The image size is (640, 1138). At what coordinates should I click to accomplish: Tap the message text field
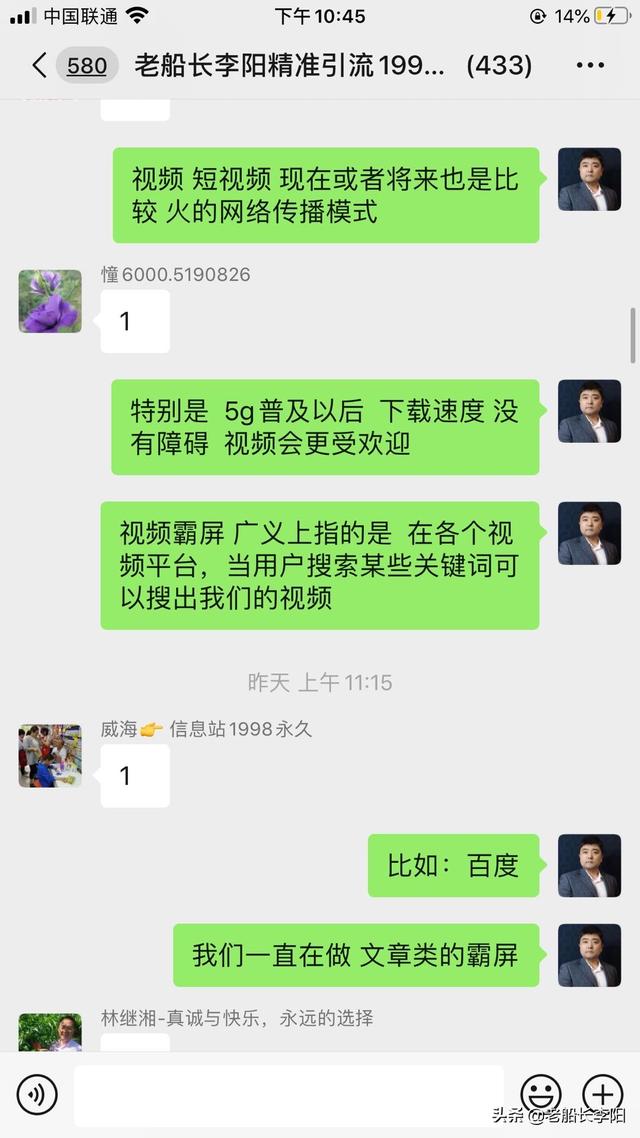click(x=289, y=1094)
